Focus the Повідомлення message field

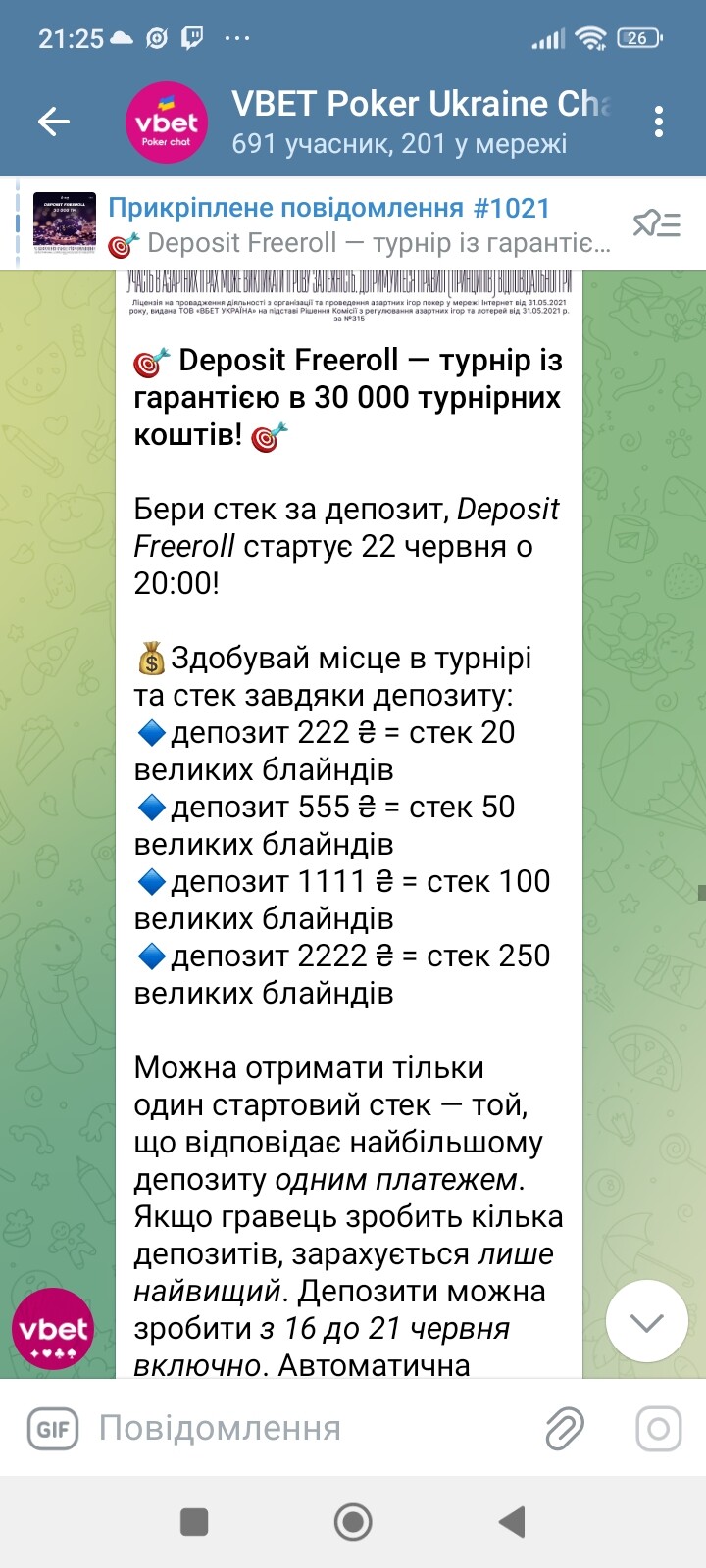click(294, 1429)
